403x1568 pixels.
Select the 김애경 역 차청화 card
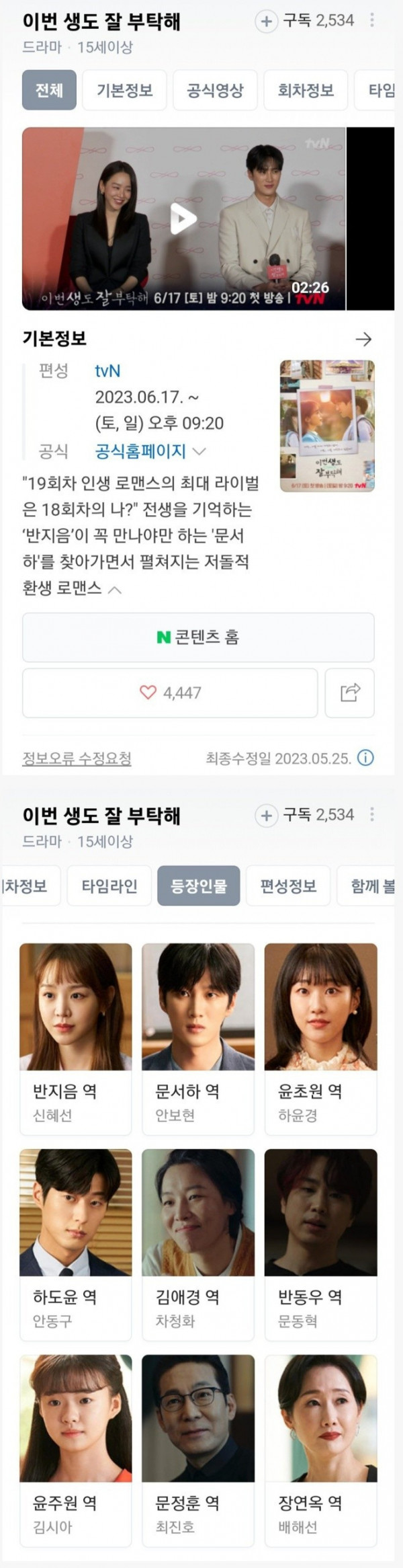198,1244
